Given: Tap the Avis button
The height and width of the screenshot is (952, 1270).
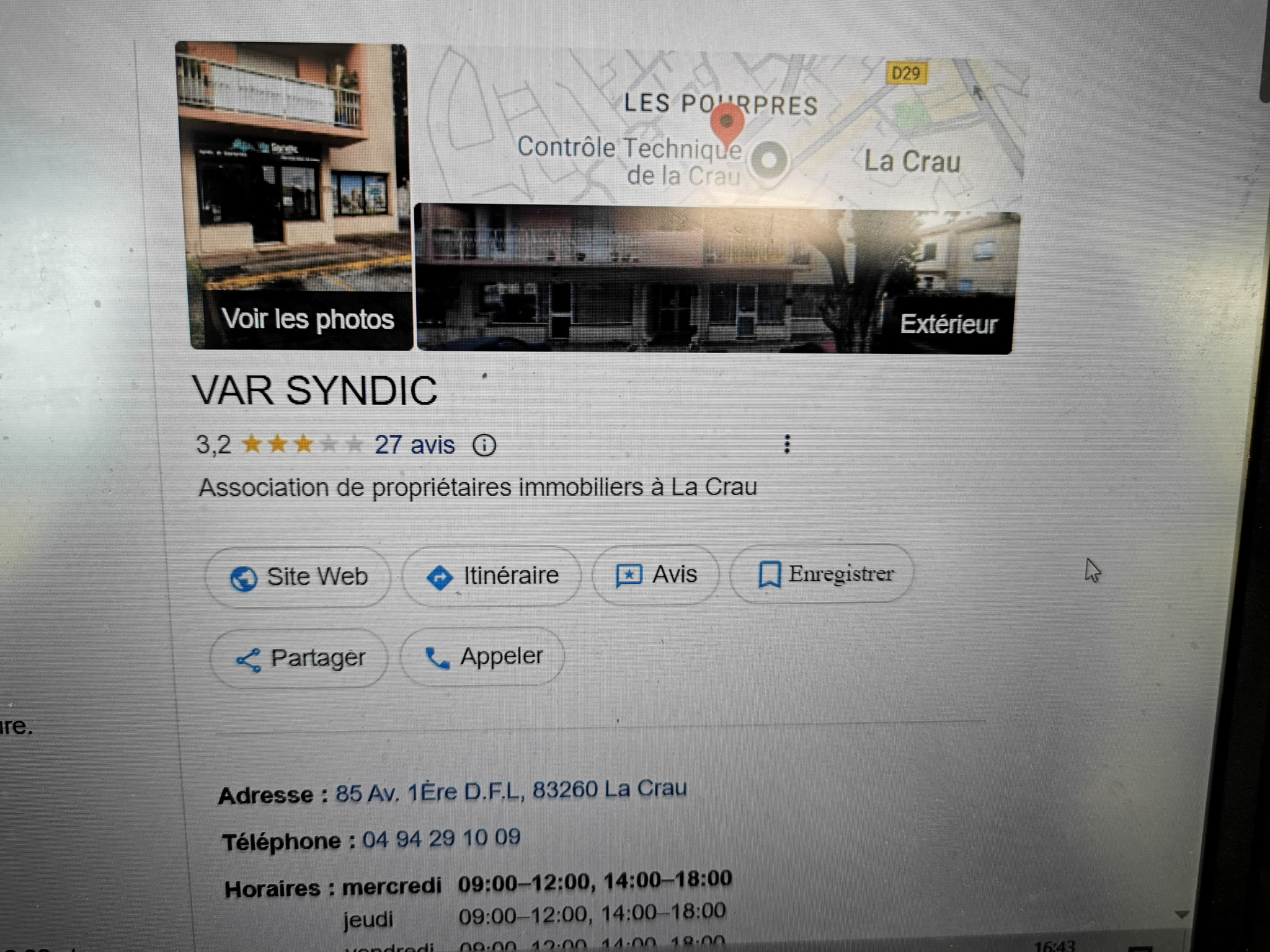Looking at the screenshot, I should tap(656, 575).
